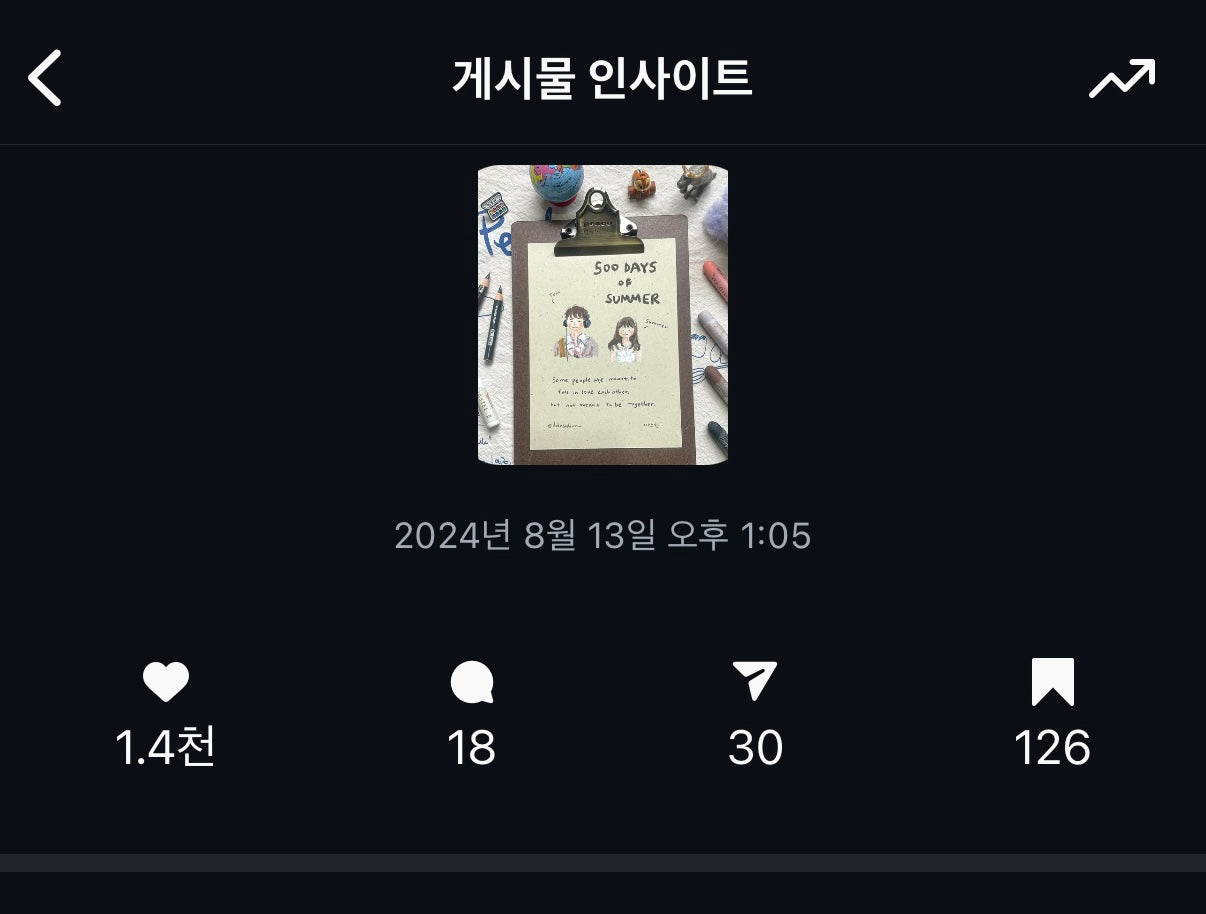Image resolution: width=1206 pixels, height=914 pixels.
Task: Open the 500 Days of Summer post thumbnail
Action: [602, 315]
